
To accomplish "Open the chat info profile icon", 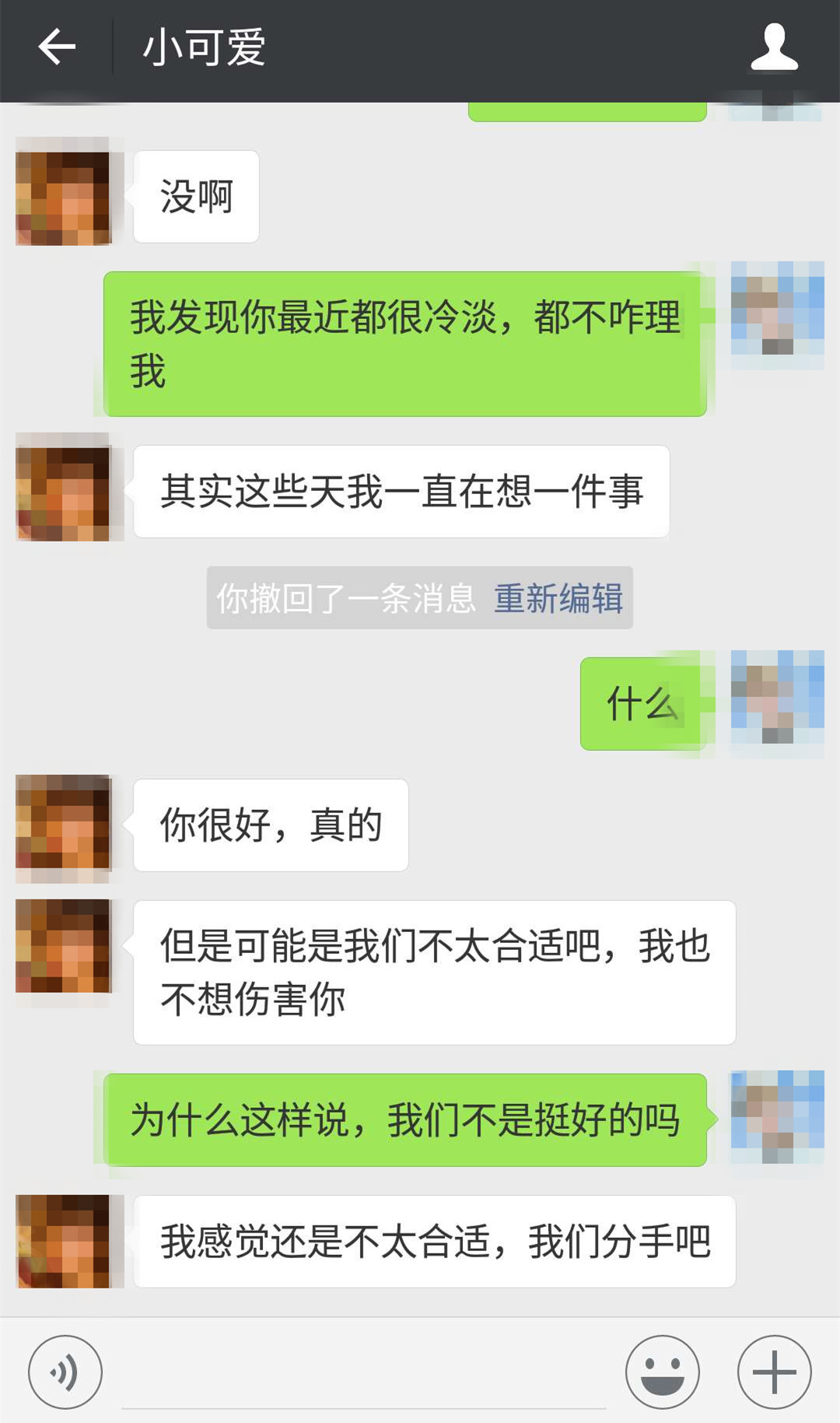I will coord(774,47).
